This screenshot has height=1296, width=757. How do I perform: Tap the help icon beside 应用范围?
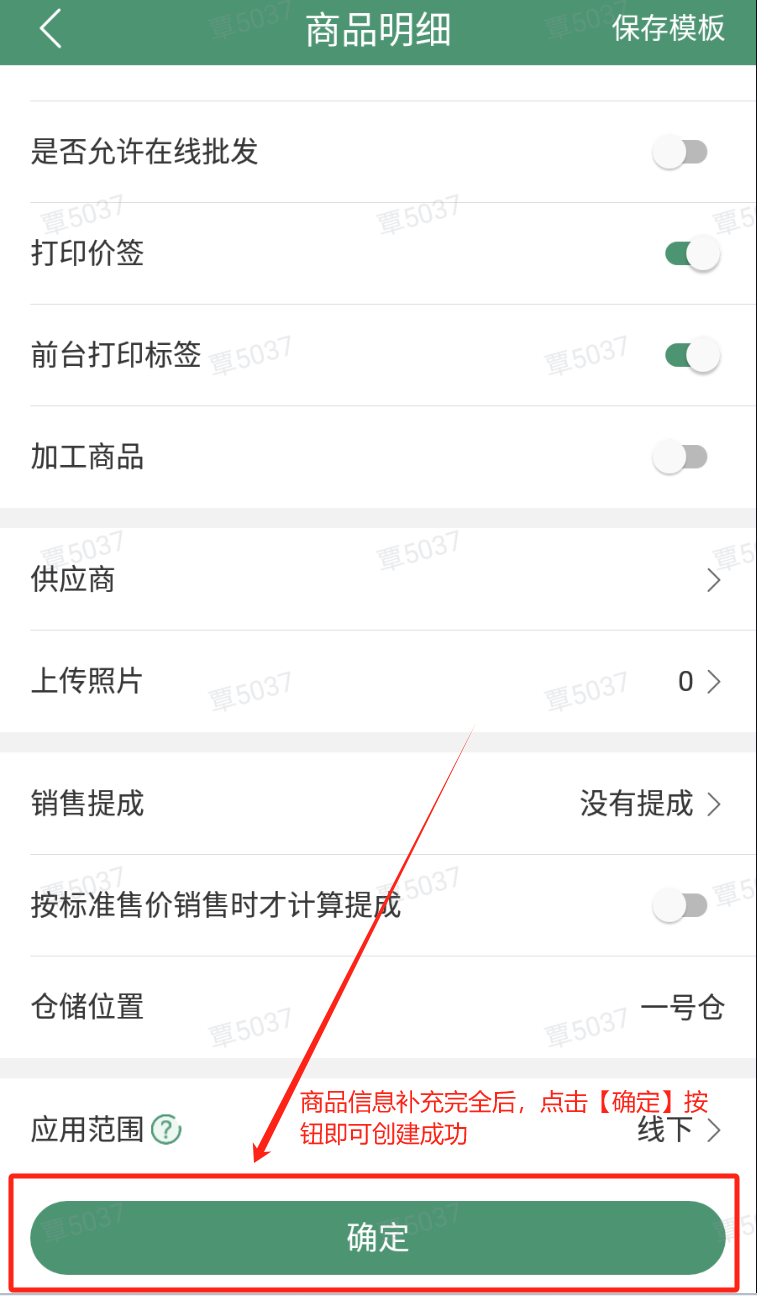coord(166,1131)
